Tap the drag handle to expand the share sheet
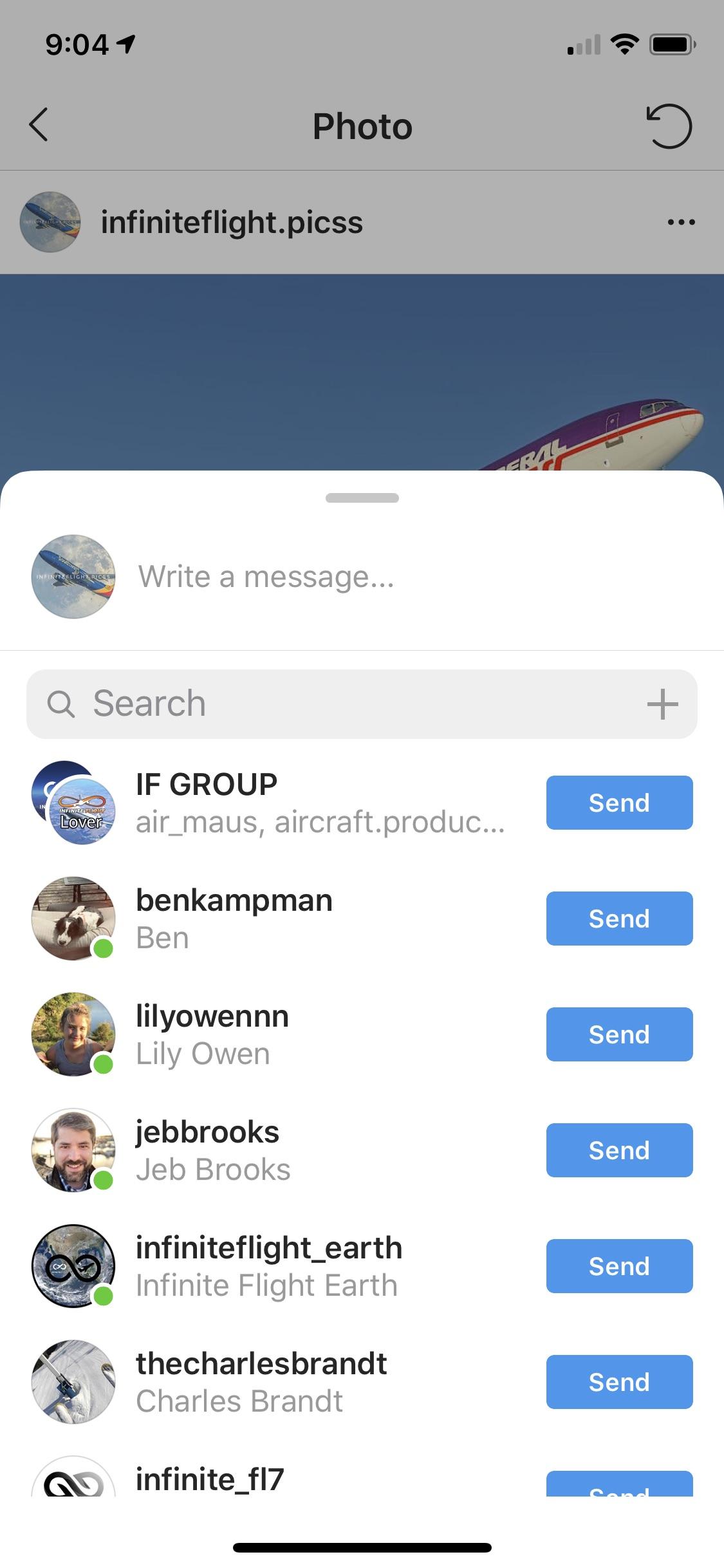The width and height of the screenshot is (724, 1568). click(362, 497)
